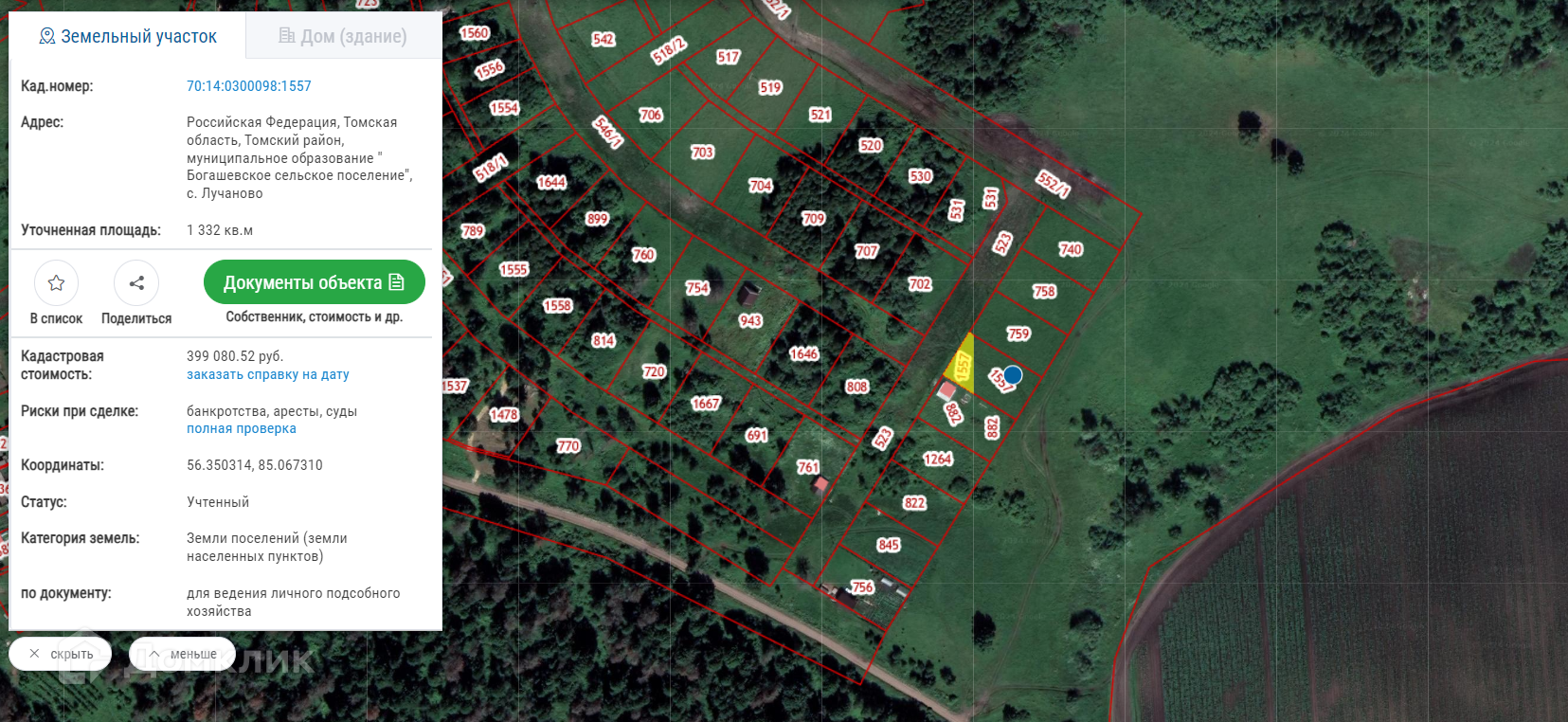Image resolution: width=1568 pixels, height=722 pixels.
Task: Open полная проверка risk check link
Action: (x=241, y=428)
